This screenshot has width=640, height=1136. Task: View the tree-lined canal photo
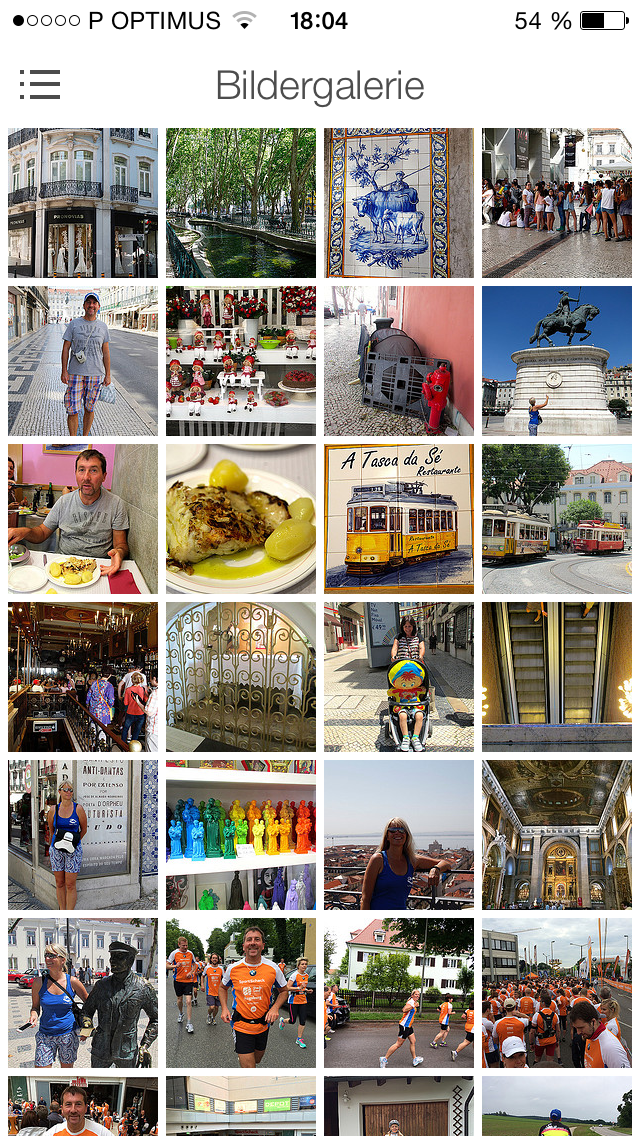pyautogui.click(x=241, y=203)
